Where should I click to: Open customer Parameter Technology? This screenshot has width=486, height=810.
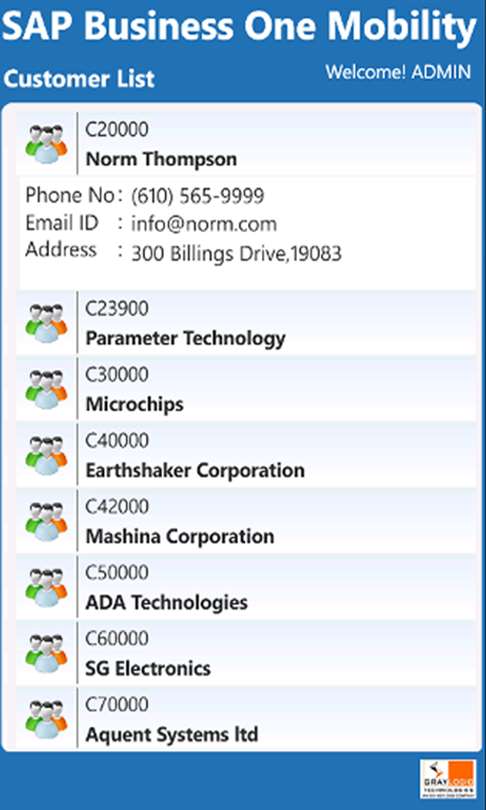246,322
